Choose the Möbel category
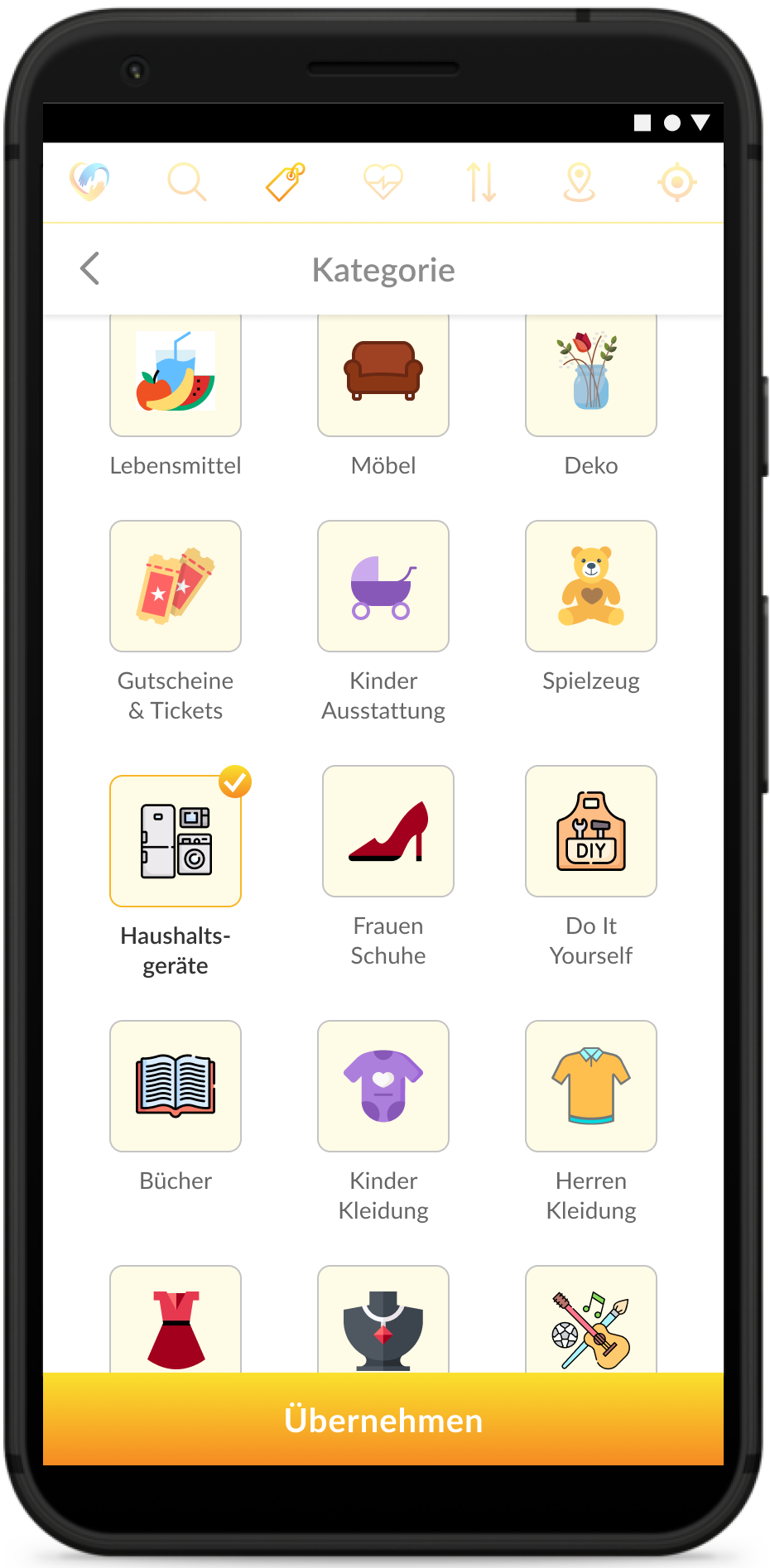 [383, 377]
